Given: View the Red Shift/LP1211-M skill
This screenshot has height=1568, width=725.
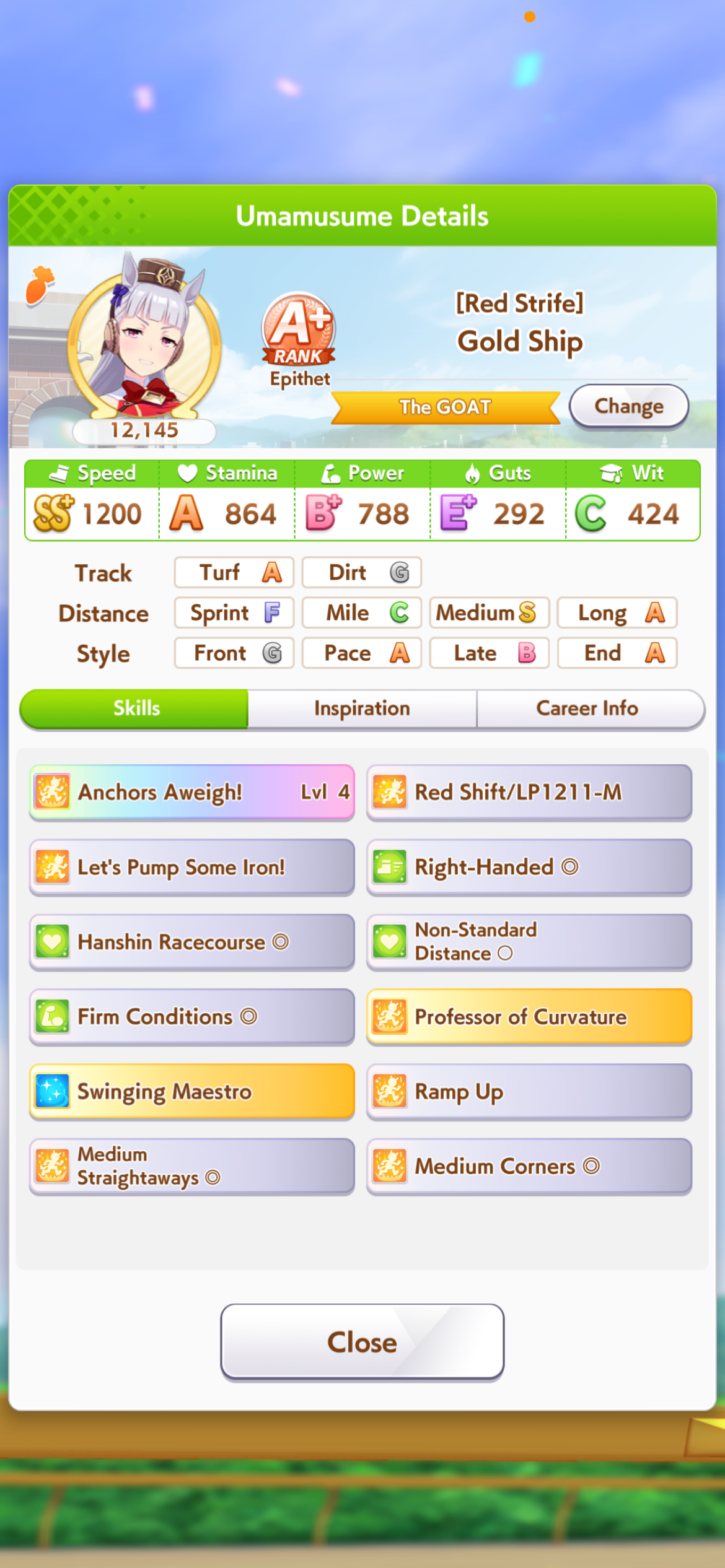Looking at the screenshot, I should (529, 792).
